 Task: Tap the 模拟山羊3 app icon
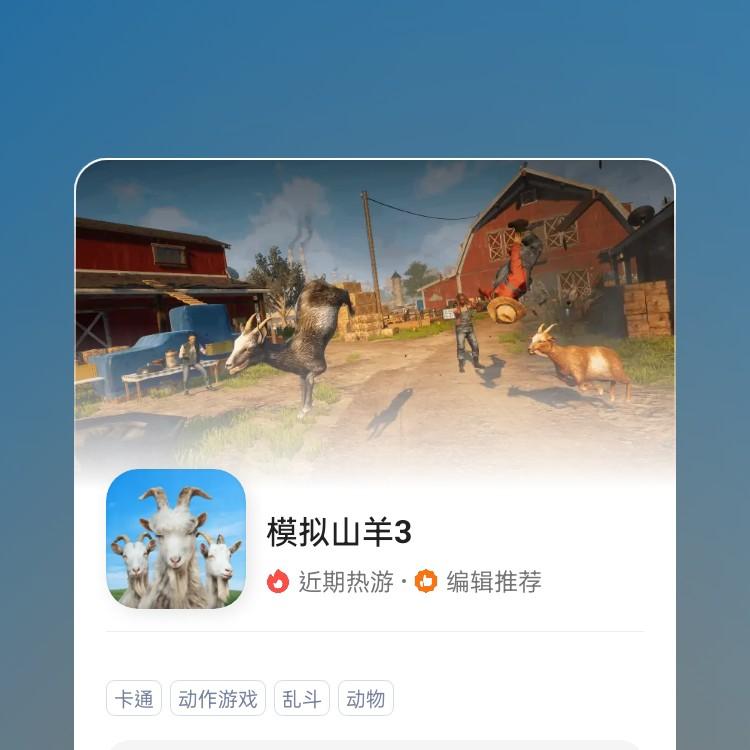coord(176,539)
